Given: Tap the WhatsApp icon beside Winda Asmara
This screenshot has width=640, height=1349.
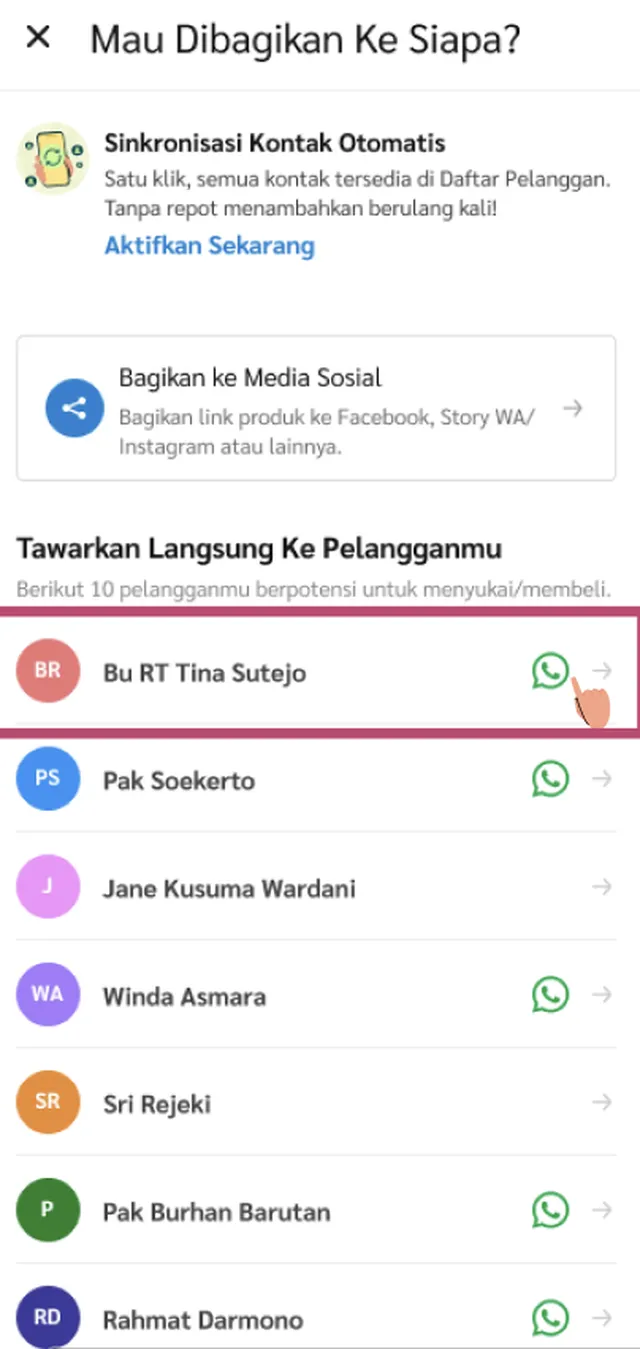Looking at the screenshot, I should point(549,995).
